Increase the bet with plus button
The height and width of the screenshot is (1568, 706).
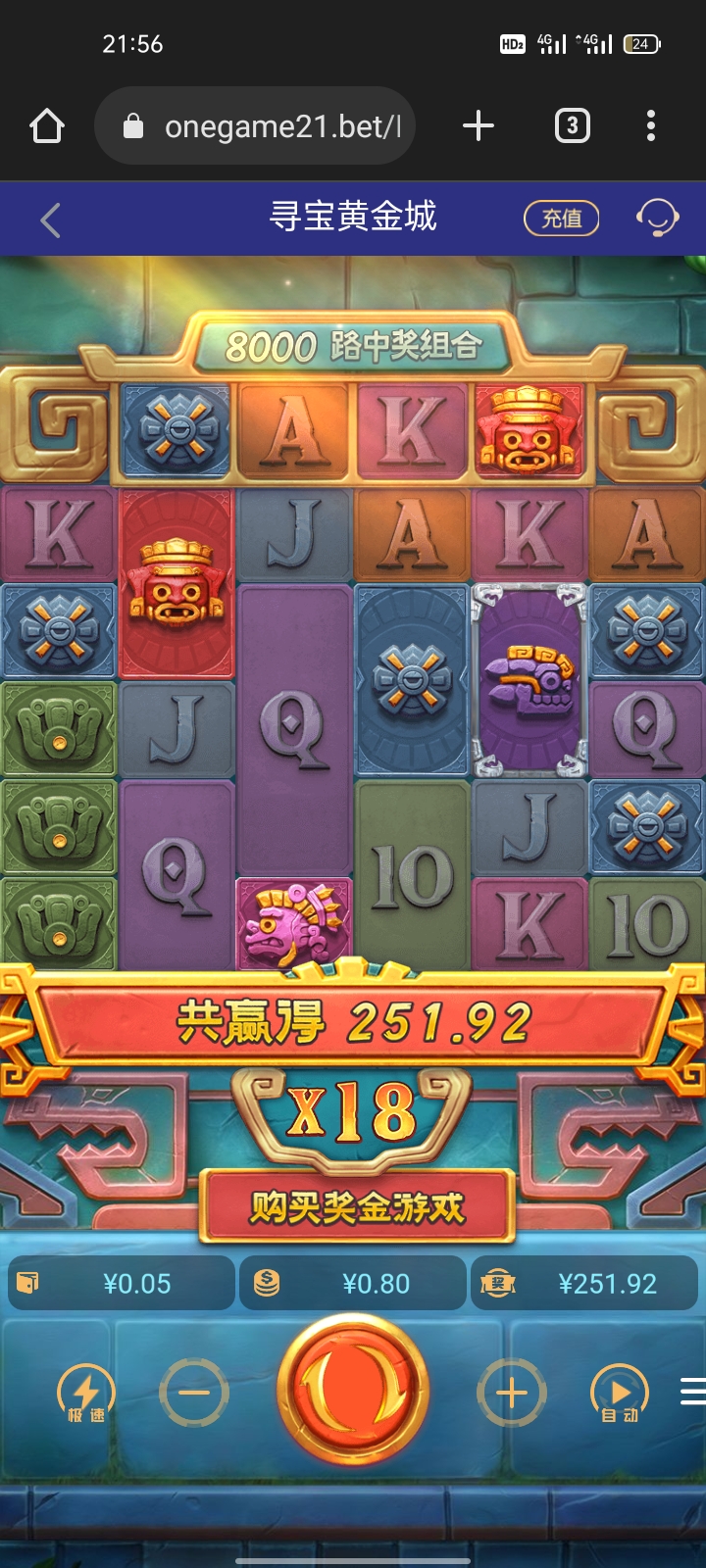[x=511, y=1393]
